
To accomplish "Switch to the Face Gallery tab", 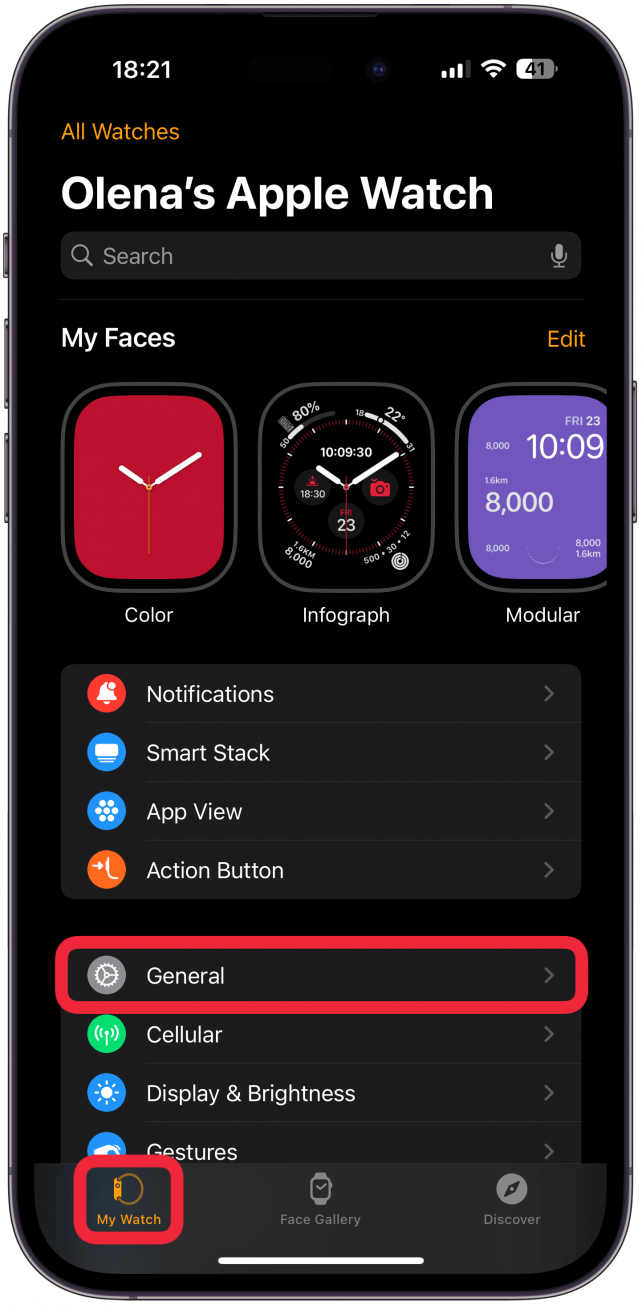I will pos(320,1199).
